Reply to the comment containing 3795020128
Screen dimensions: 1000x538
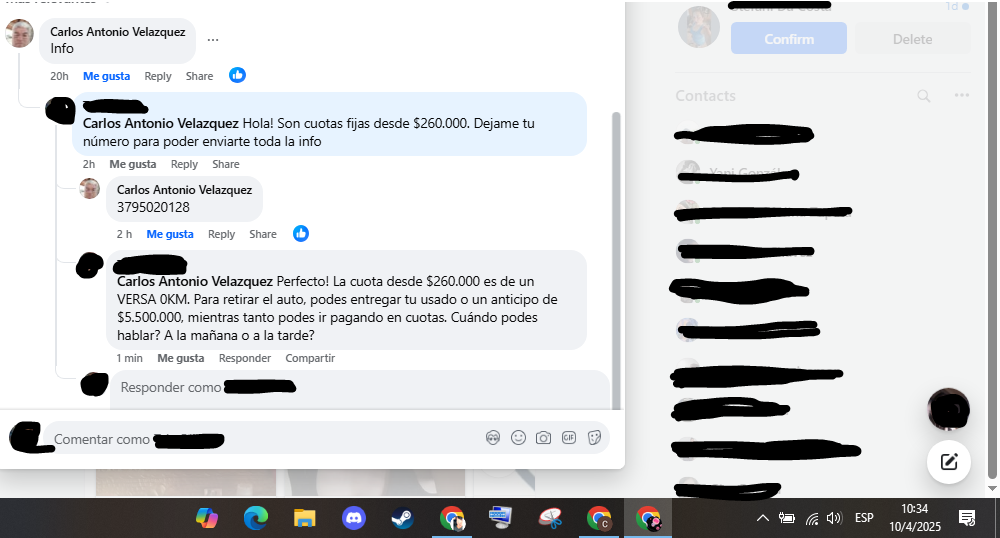click(x=221, y=234)
